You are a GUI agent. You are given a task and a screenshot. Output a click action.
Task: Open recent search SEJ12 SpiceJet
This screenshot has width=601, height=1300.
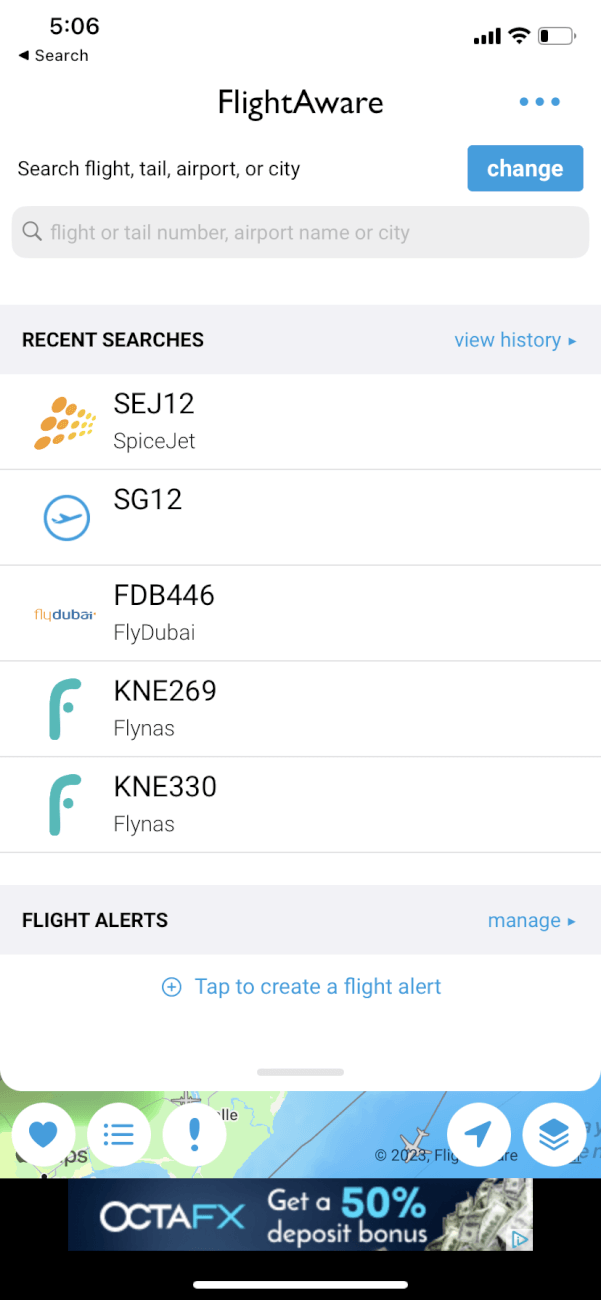[x=300, y=422]
